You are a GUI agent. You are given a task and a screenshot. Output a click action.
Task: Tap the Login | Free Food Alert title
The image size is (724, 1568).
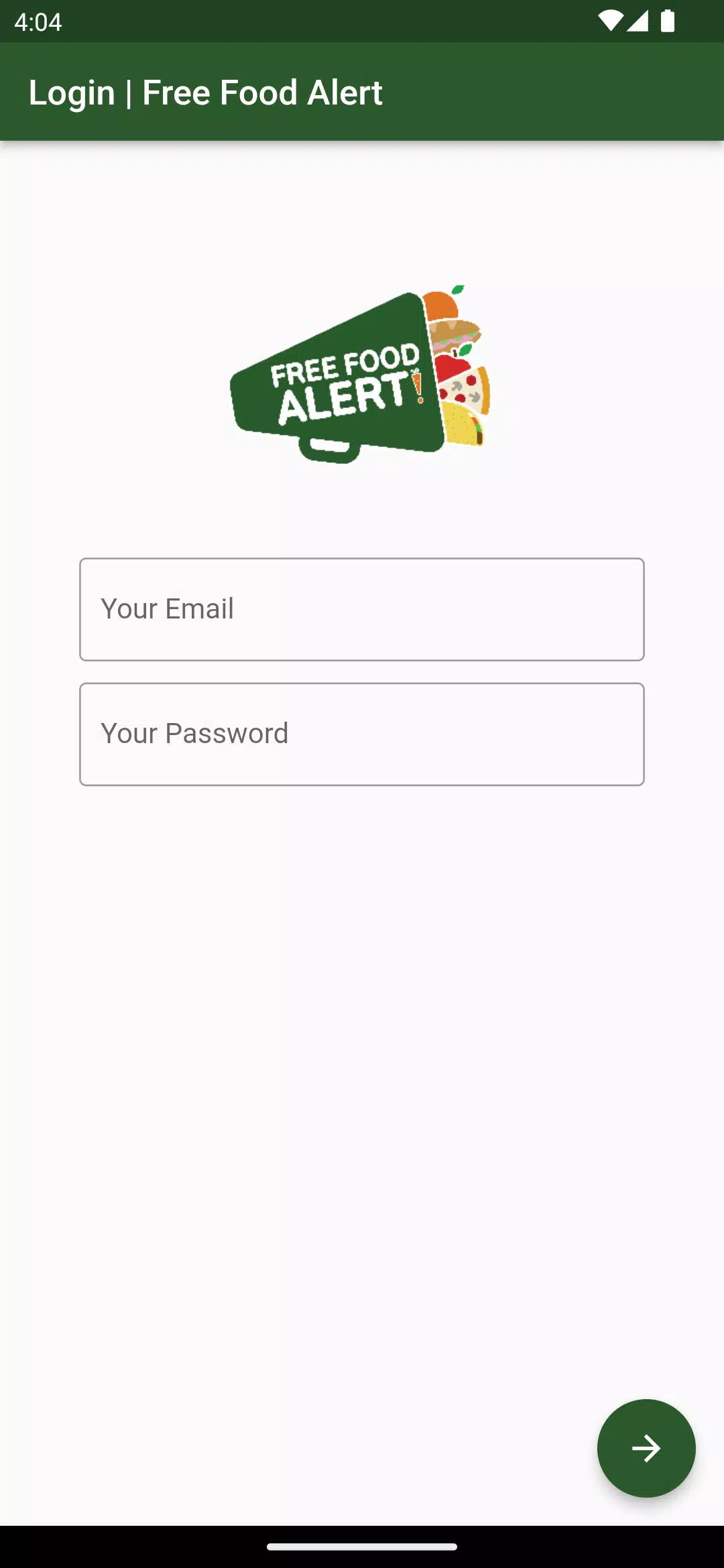(205, 92)
